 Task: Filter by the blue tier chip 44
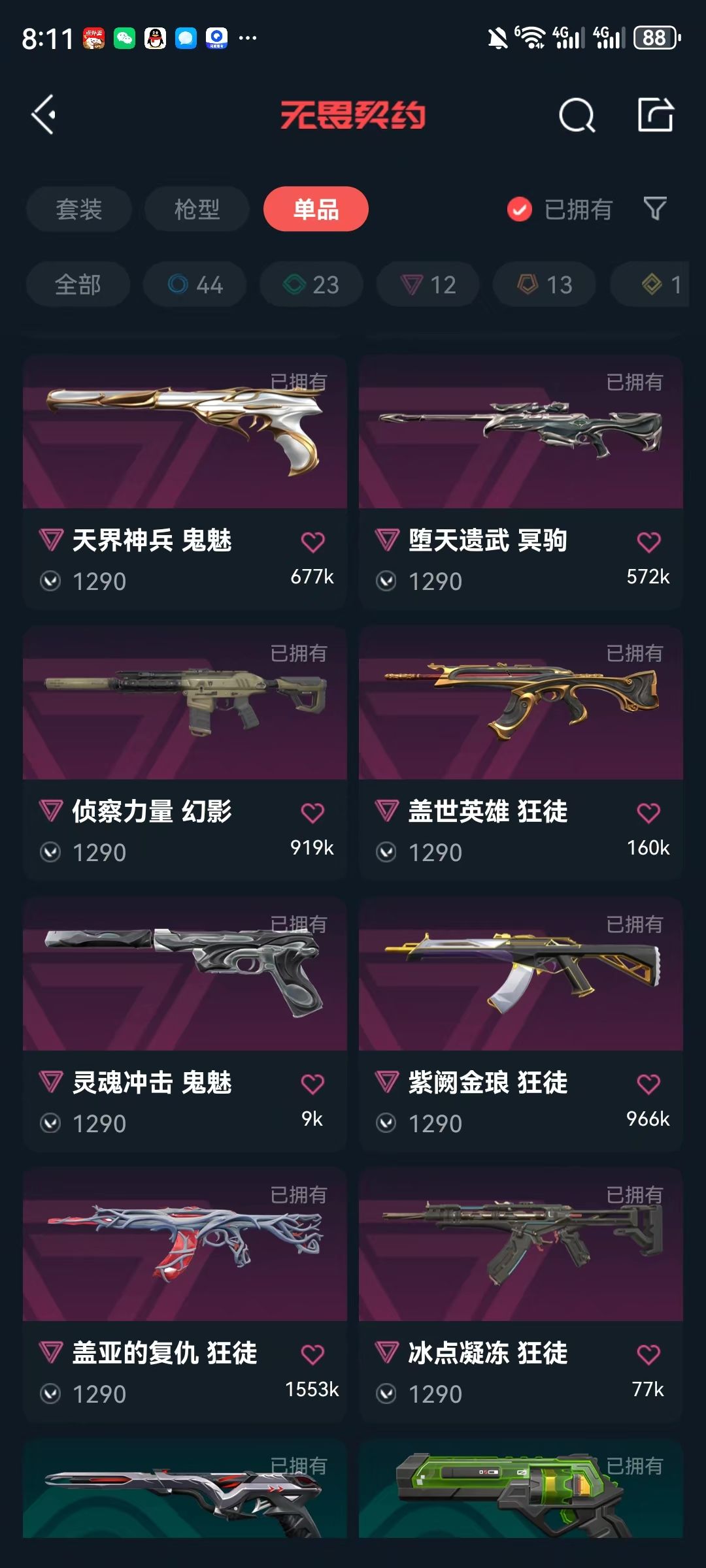[195, 285]
